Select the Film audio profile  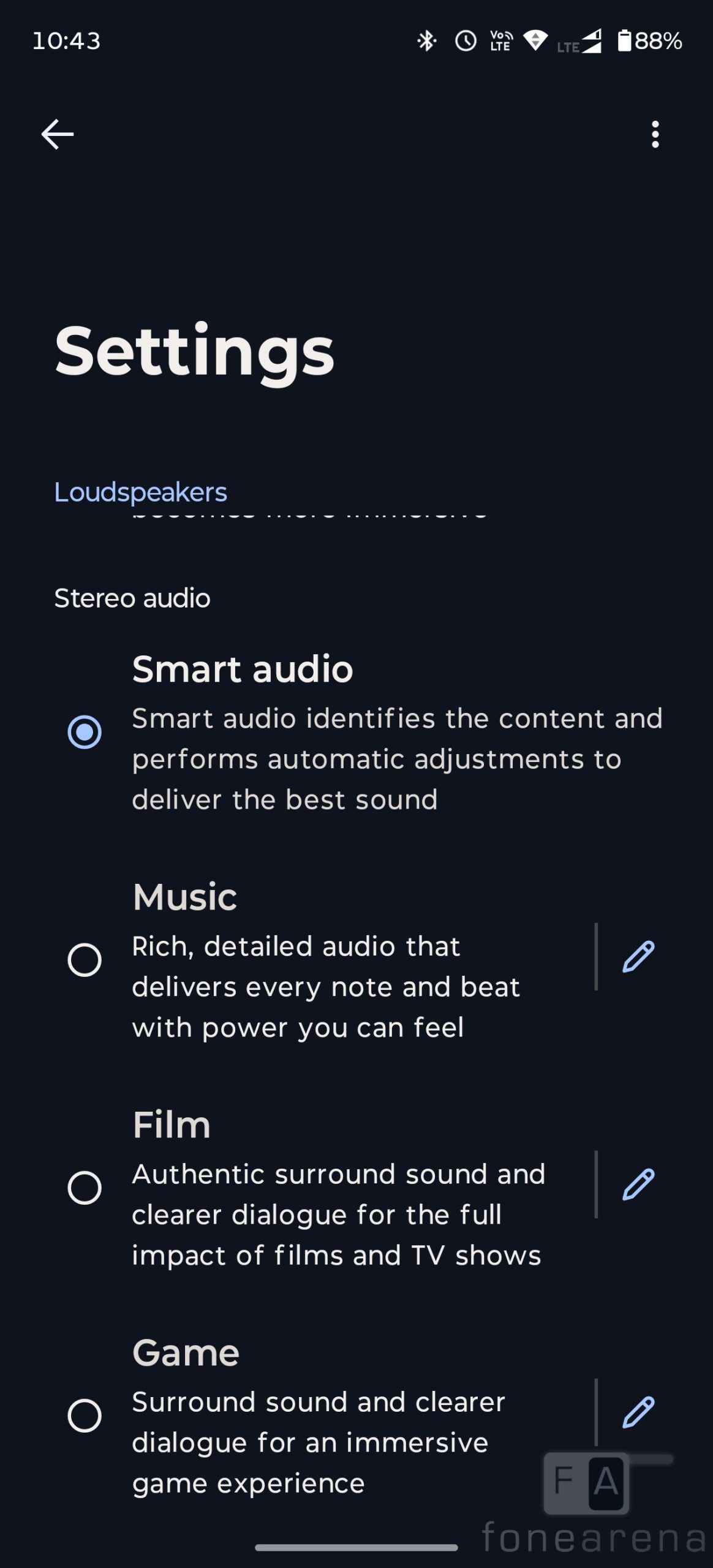coord(85,1188)
